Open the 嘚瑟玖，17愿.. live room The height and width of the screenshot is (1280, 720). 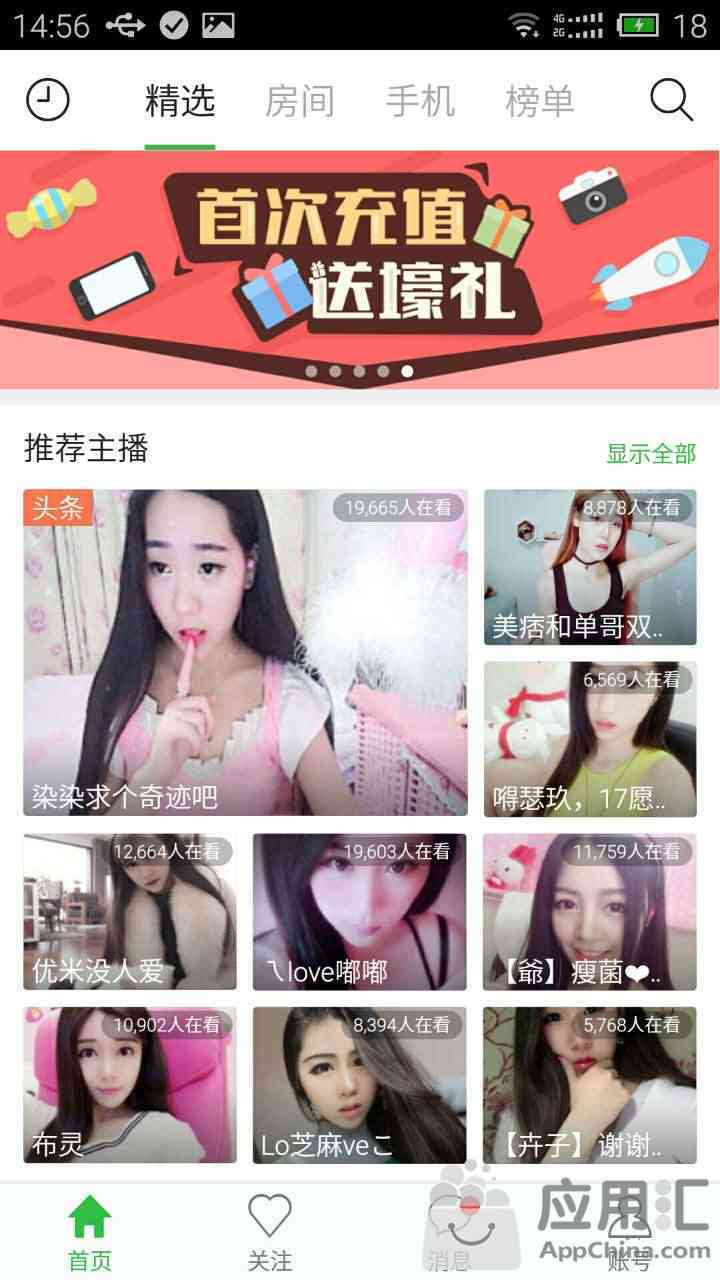tap(590, 739)
